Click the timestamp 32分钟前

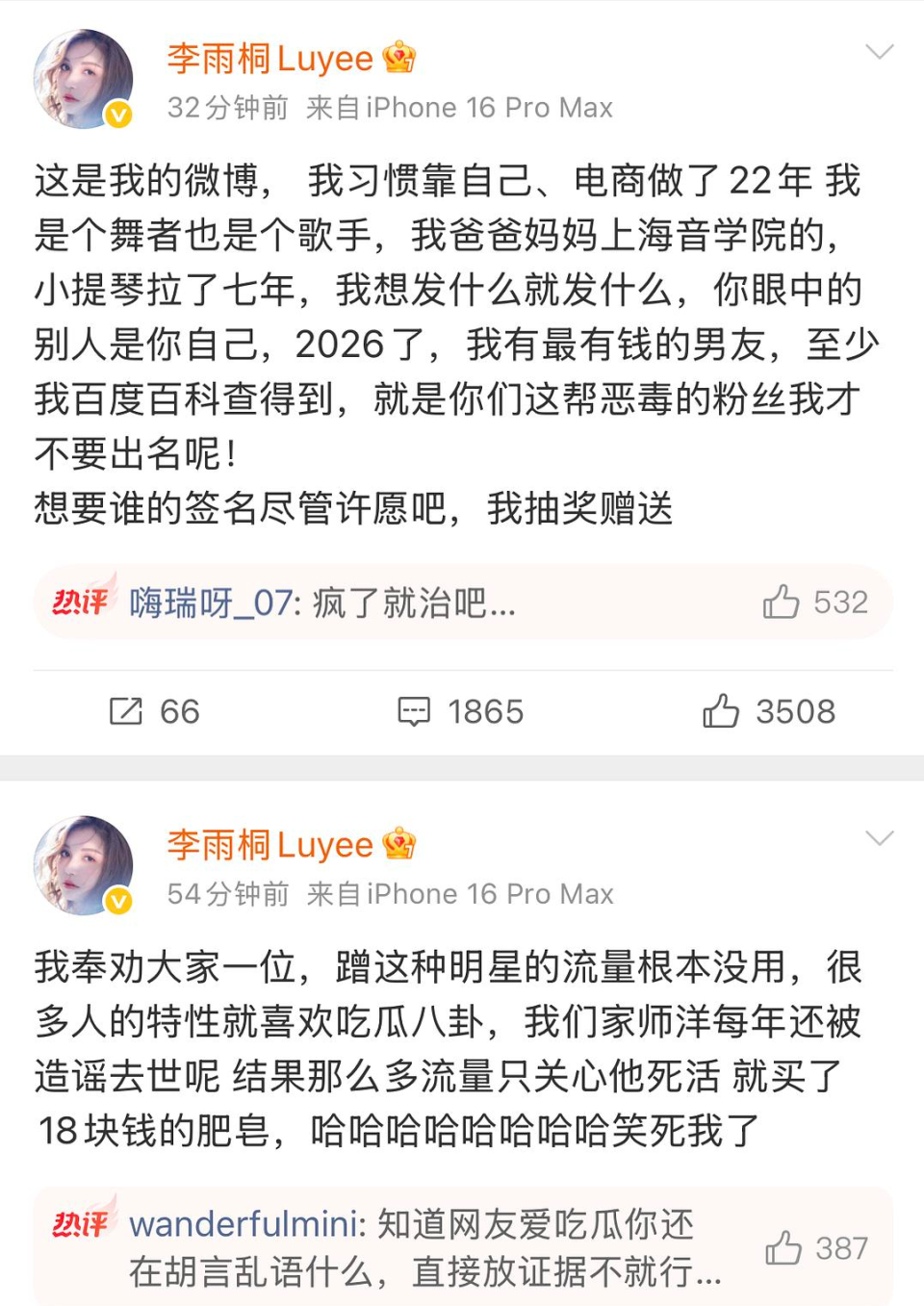[221, 107]
